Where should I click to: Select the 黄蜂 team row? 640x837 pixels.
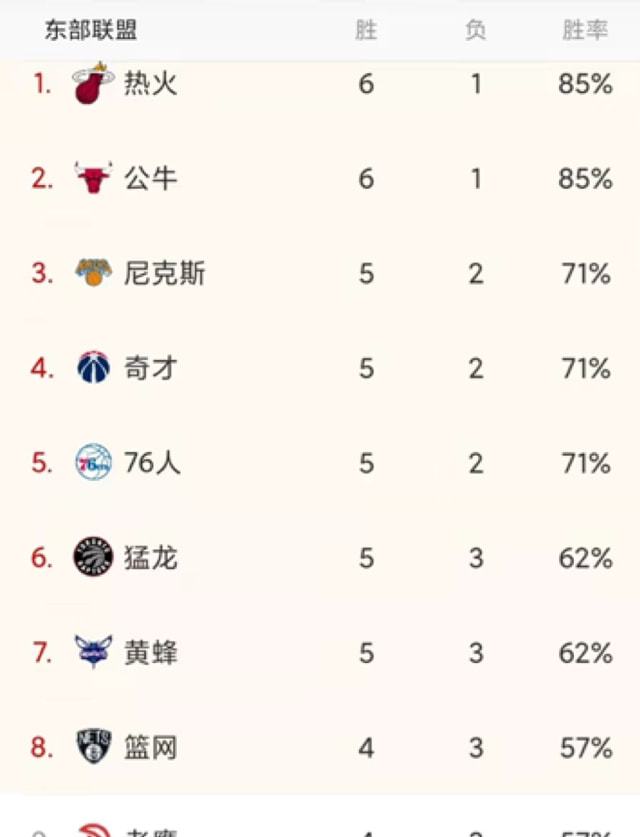(x=150, y=653)
